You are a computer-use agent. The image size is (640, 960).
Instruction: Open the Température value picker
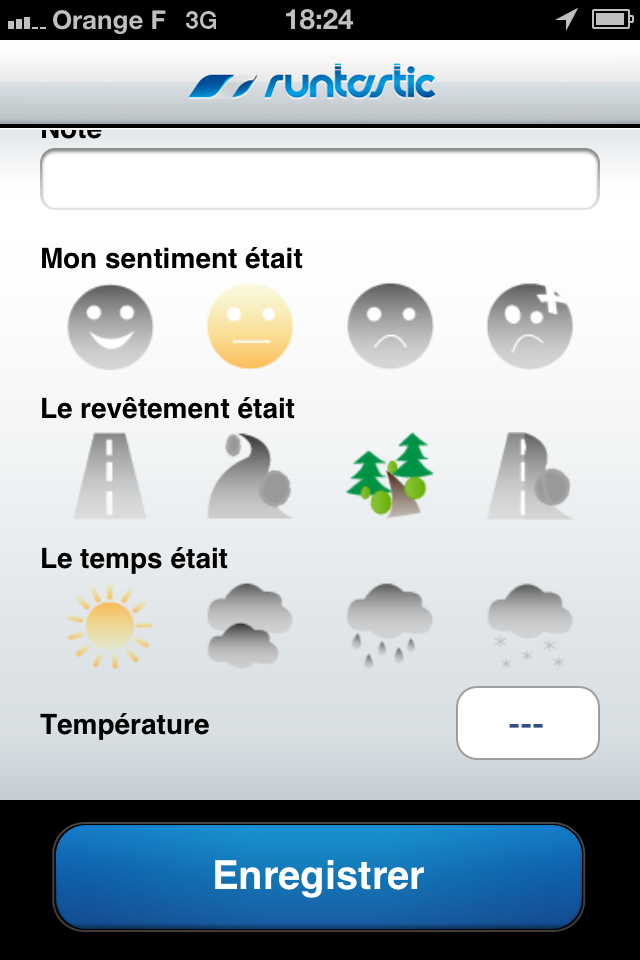pos(527,723)
